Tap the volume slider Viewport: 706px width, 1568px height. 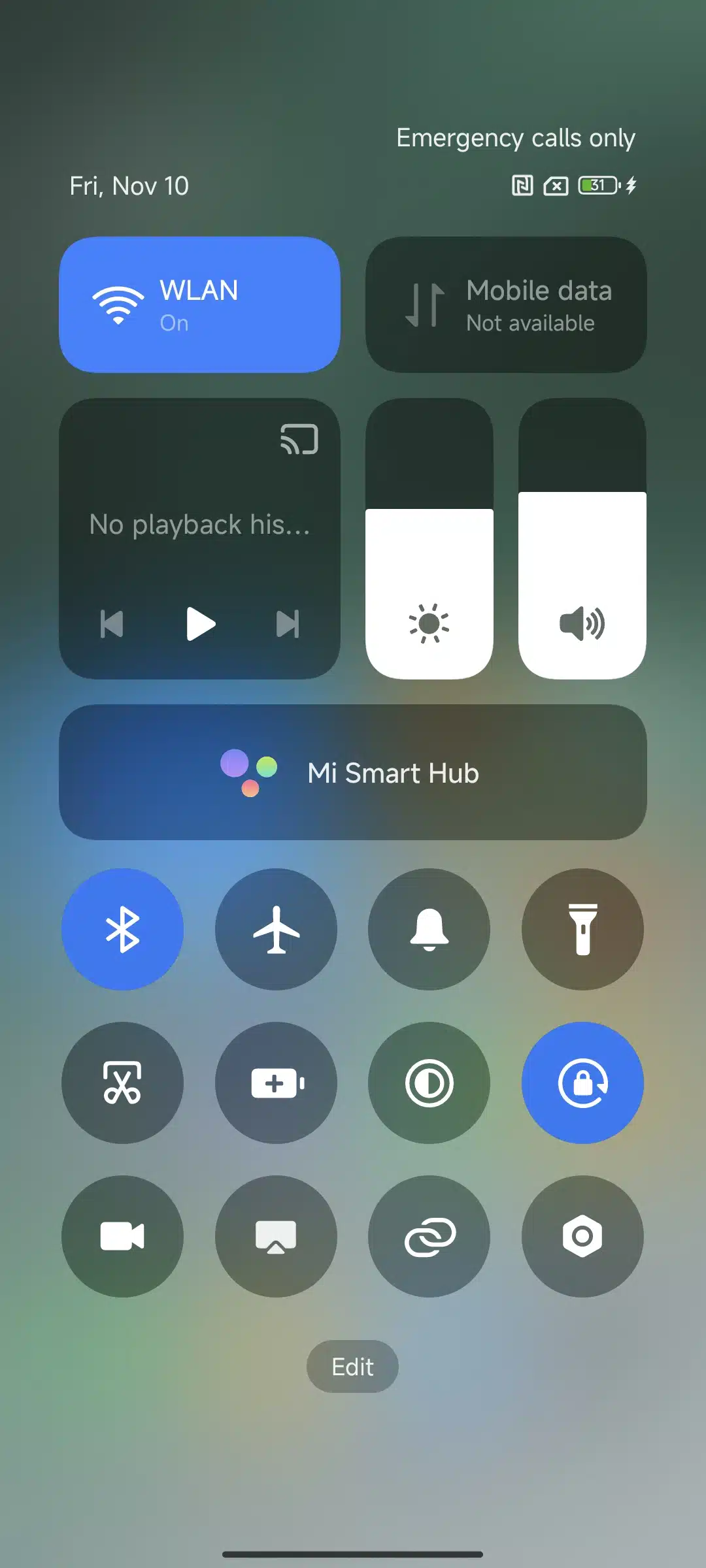tap(582, 538)
